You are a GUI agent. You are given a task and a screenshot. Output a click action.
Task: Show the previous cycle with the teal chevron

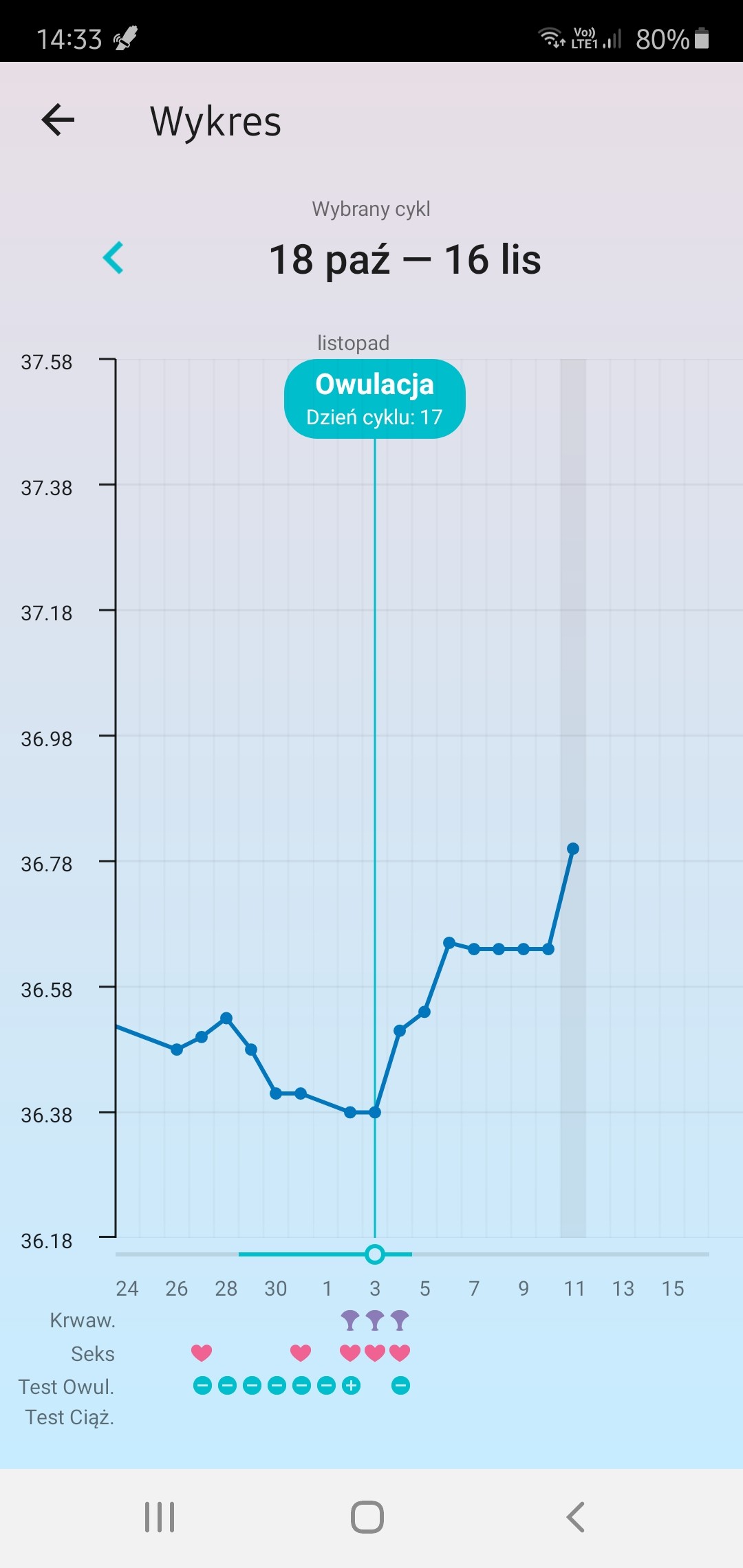114,258
